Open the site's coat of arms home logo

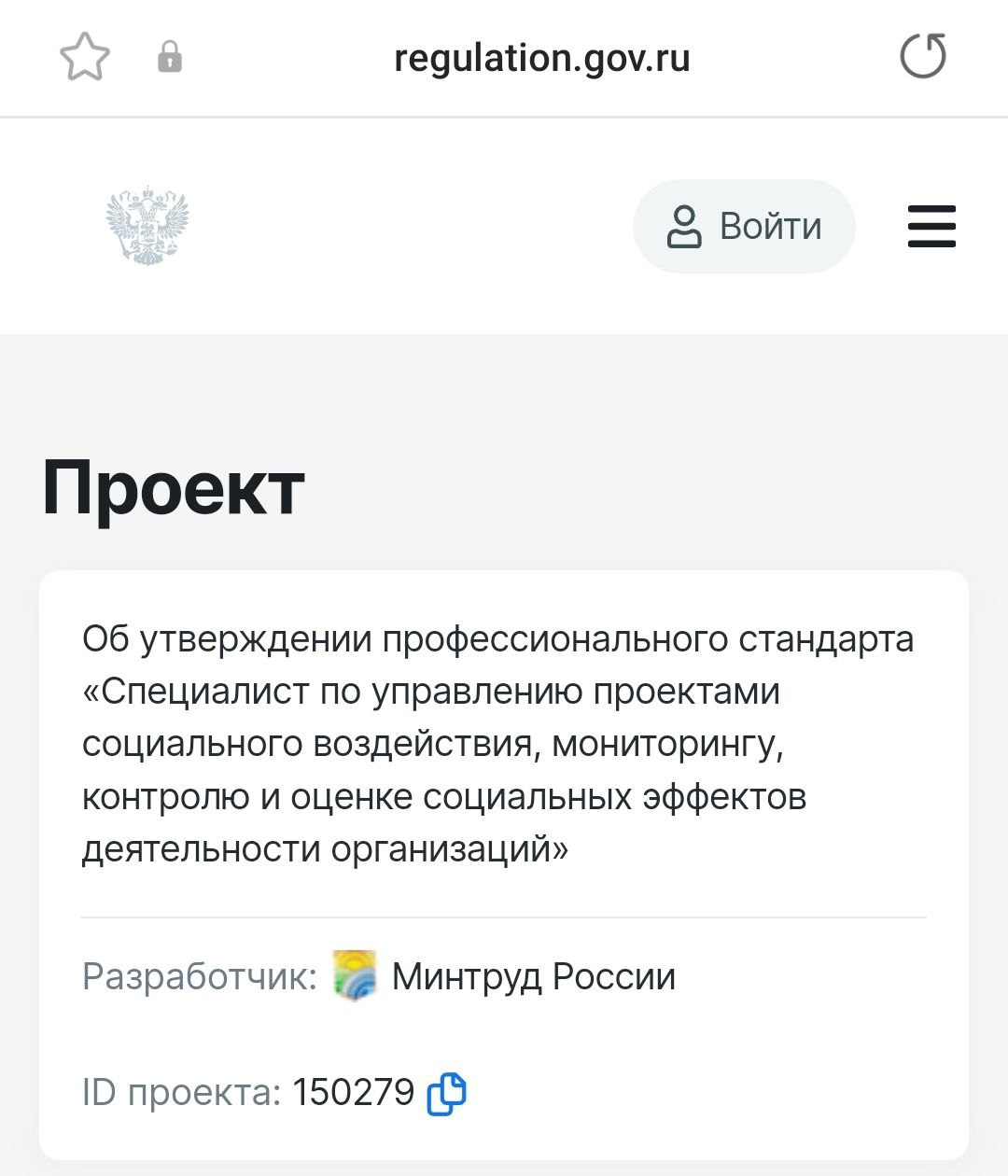(147, 225)
